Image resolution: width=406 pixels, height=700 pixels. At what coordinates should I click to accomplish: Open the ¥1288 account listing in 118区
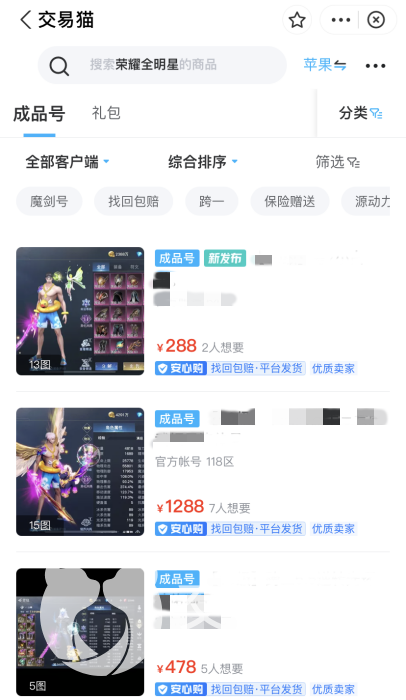(203, 471)
